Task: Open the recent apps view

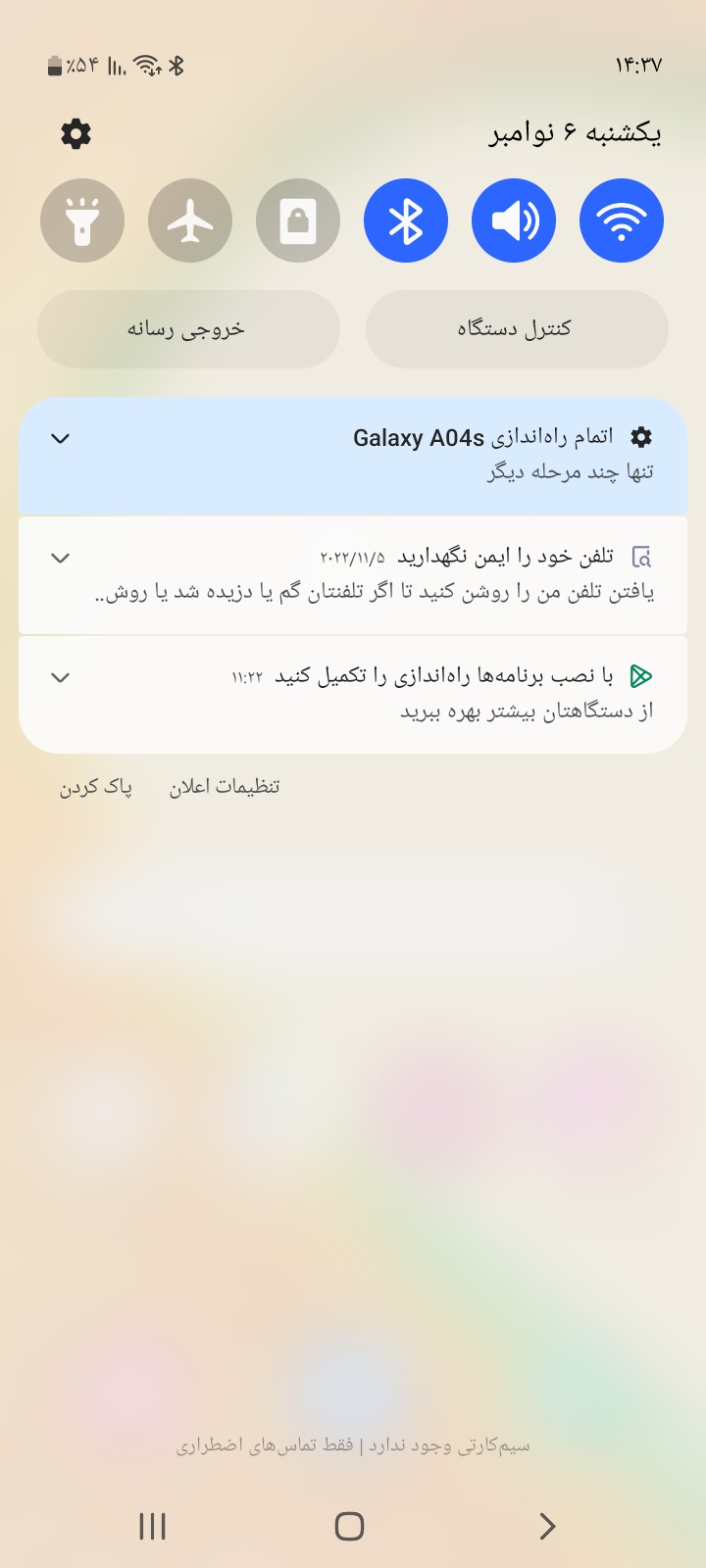Action: coord(153,1526)
